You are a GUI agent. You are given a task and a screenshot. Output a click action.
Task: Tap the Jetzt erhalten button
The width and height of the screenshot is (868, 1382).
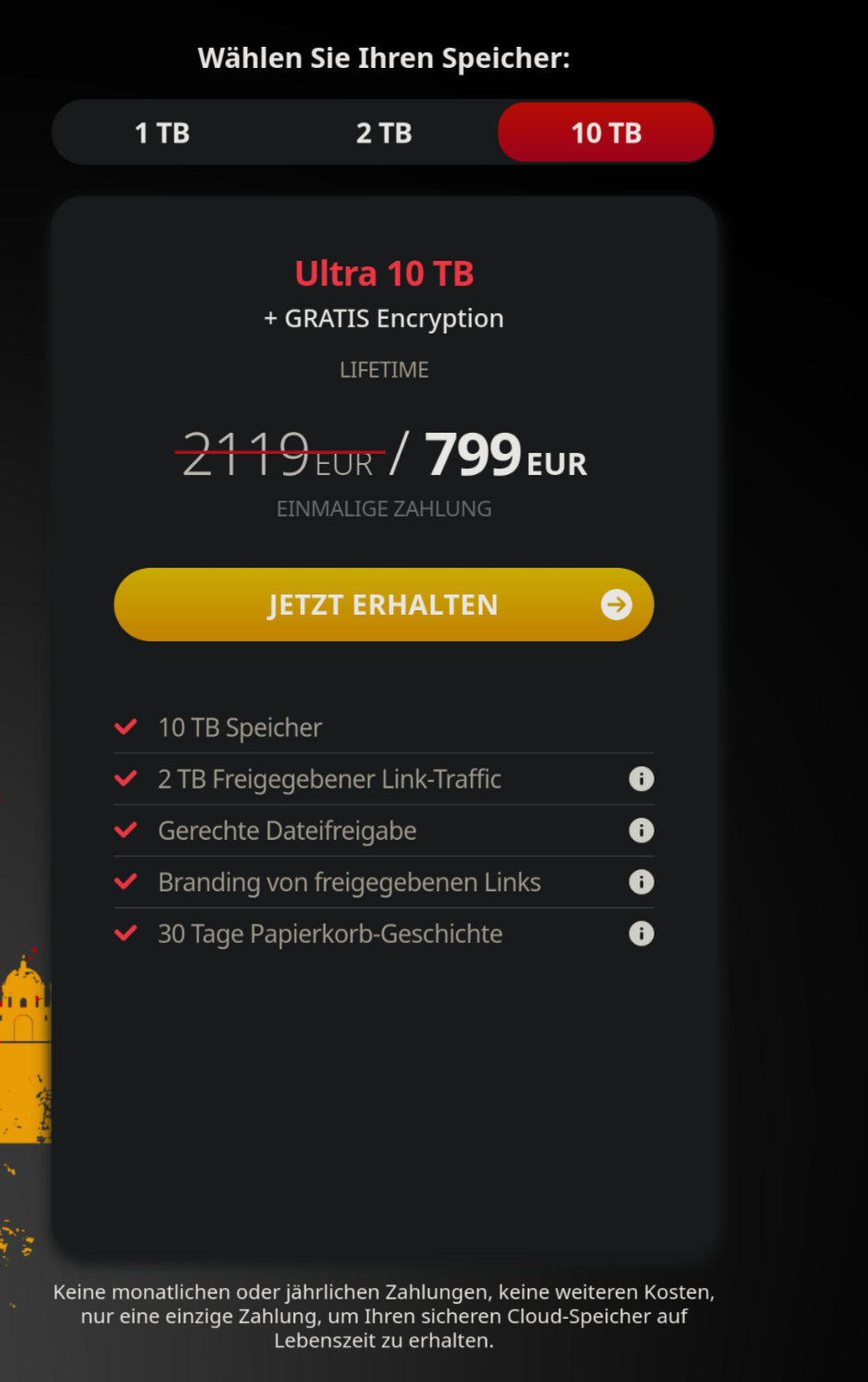click(384, 605)
